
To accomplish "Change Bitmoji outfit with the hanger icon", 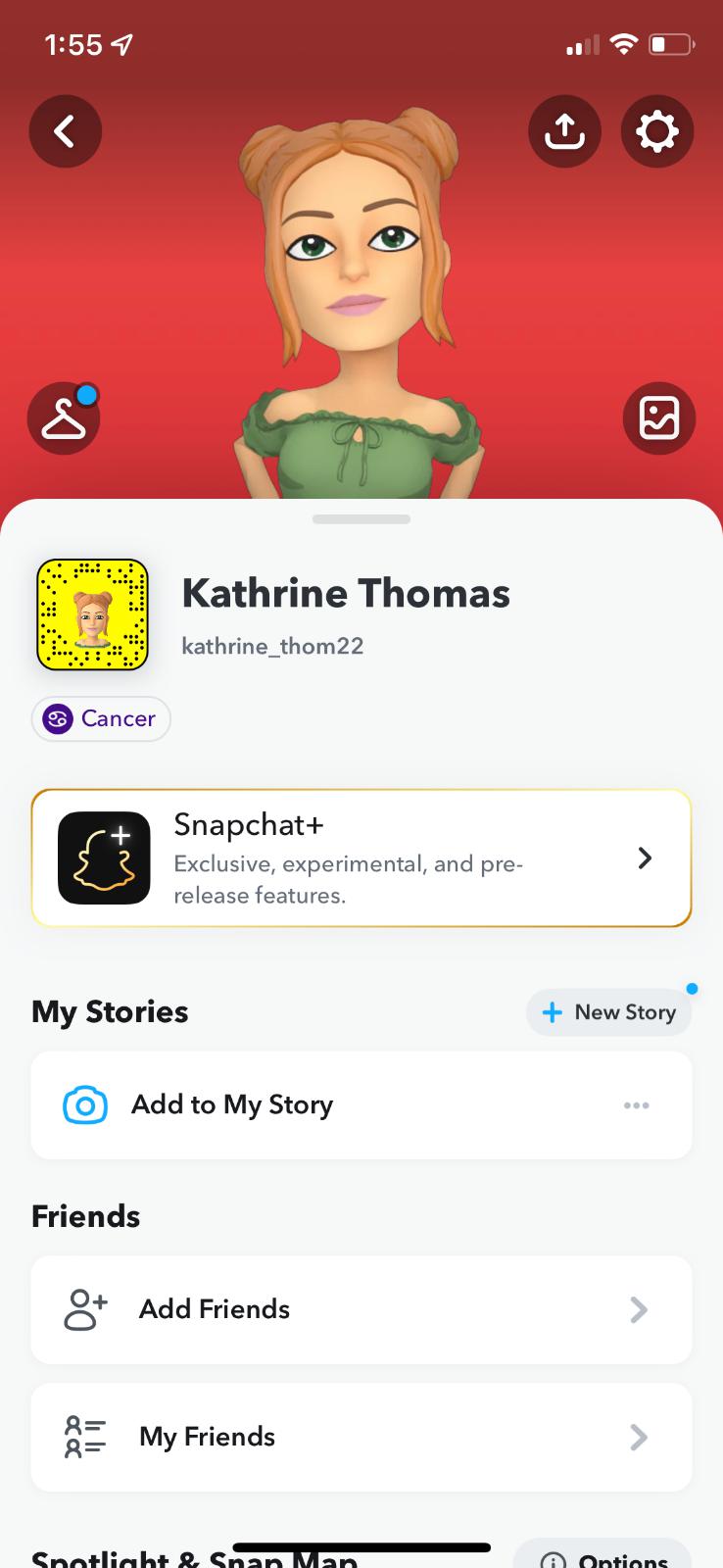I will (64, 418).
